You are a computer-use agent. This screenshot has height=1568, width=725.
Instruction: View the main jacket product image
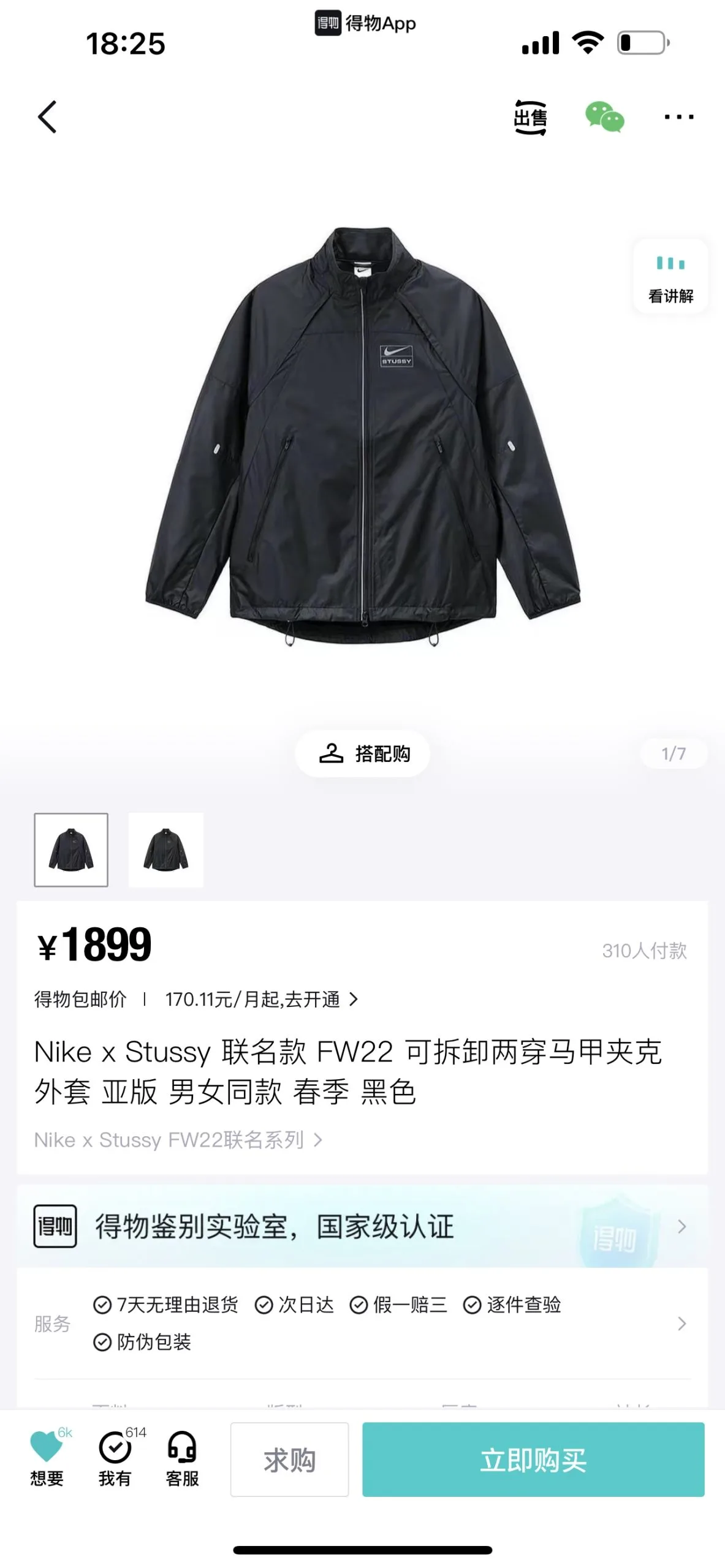[x=363, y=435]
